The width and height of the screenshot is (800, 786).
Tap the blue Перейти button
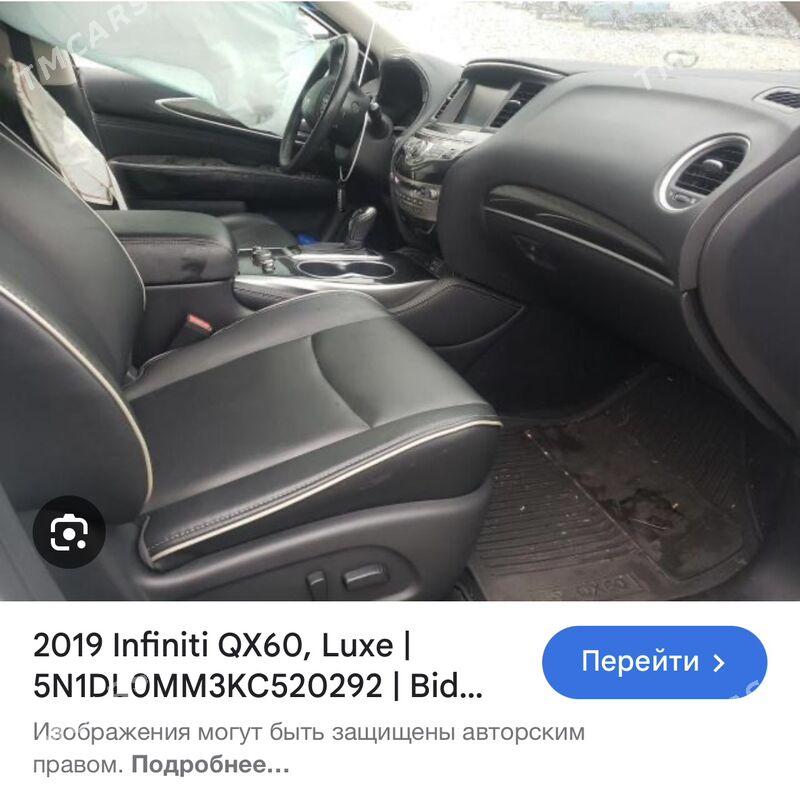pyautogui.click(x=654, y=662)
